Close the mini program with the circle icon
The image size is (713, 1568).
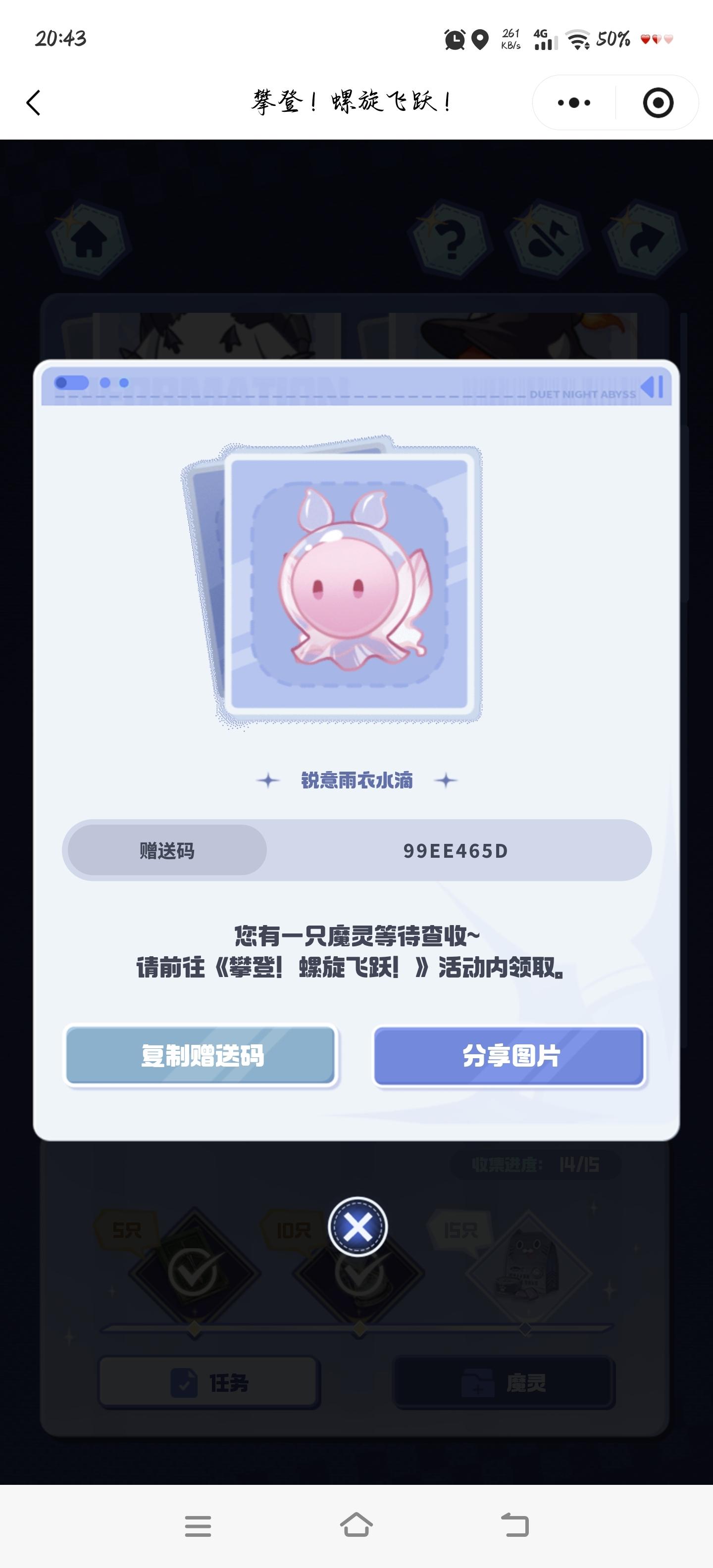(x=658, y=103)
